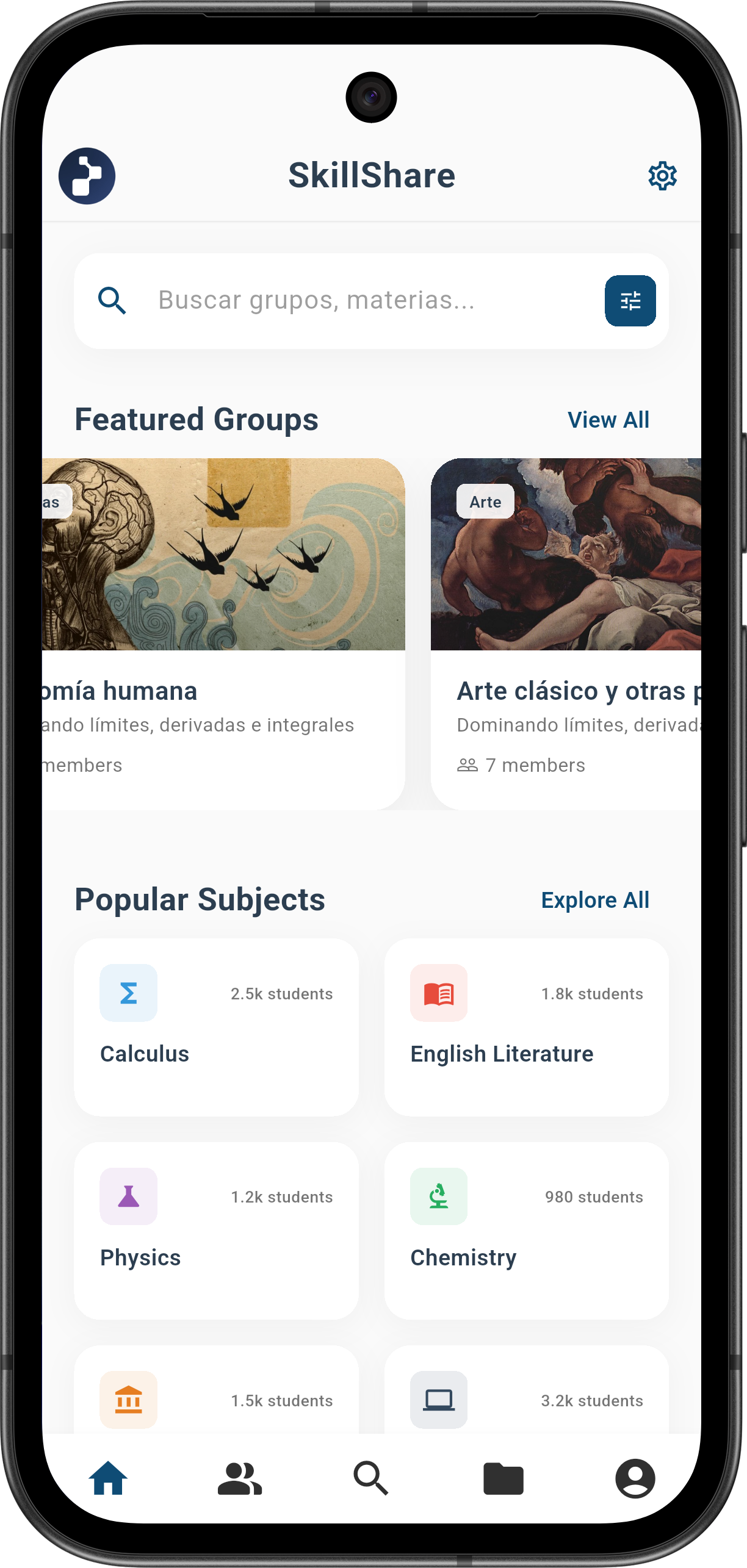Screen dimensions: 747x1568
Task: Open the settings gear icon
Action: tap(662, 176)
